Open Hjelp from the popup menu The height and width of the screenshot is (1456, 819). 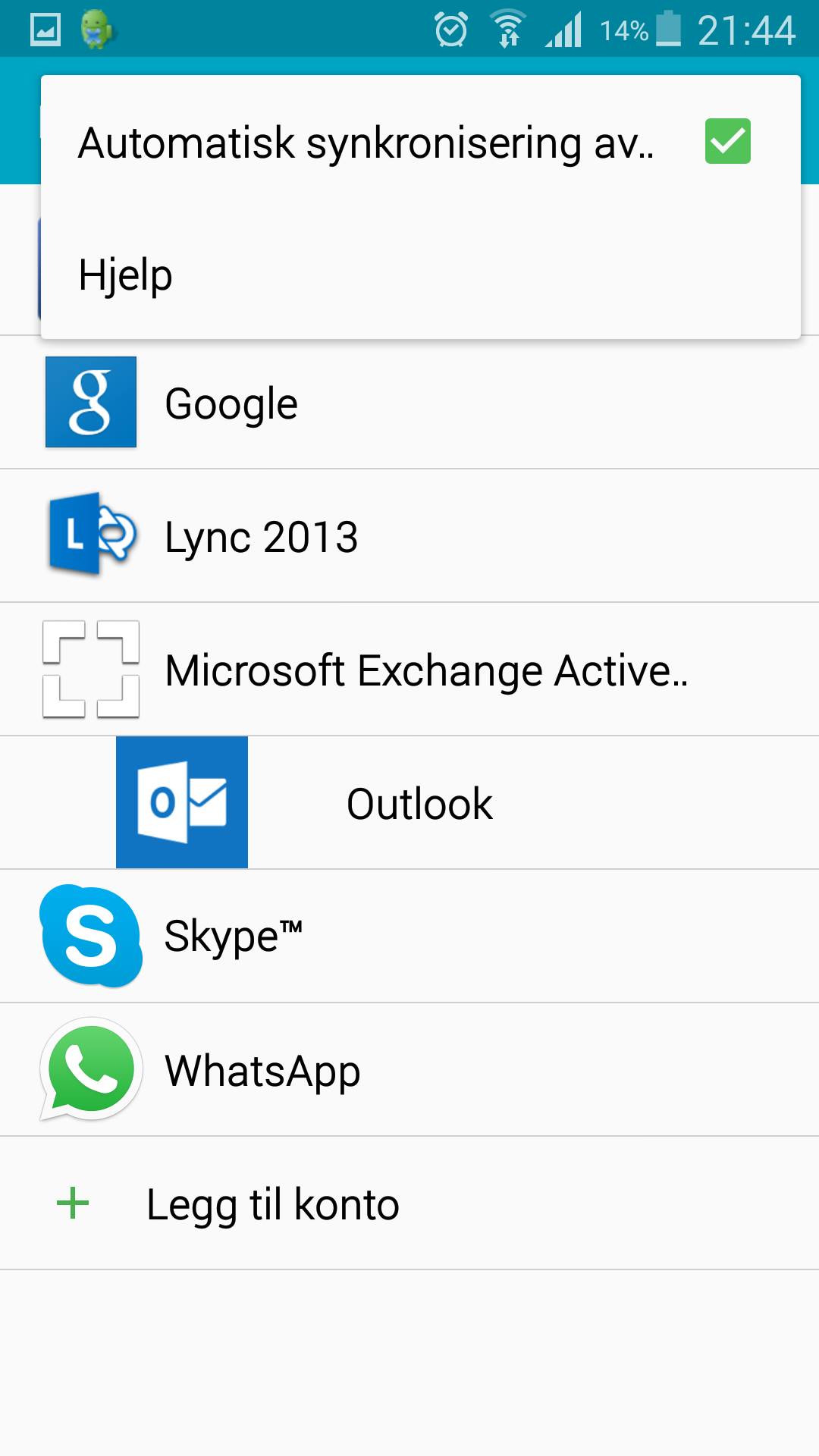[x=421, y=274]
